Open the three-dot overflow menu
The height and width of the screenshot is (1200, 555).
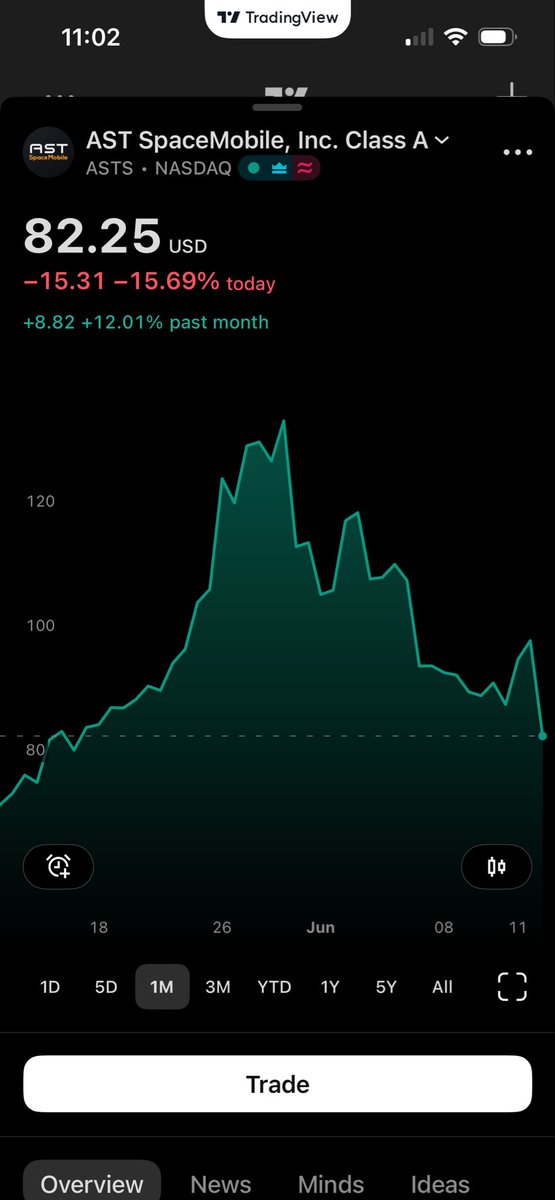click(x=518, y=153)
